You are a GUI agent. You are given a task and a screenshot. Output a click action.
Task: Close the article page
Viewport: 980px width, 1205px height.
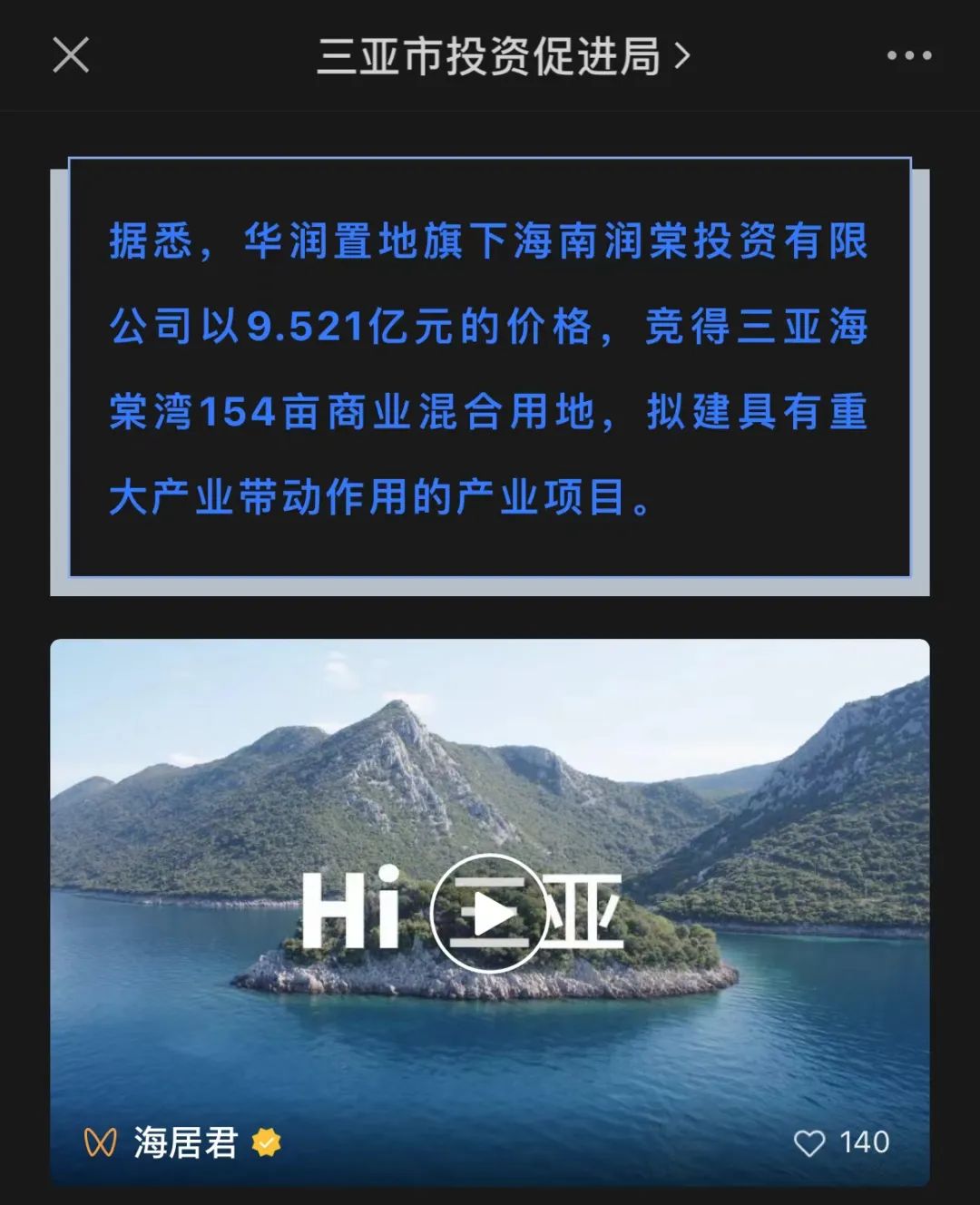click(71, 55)
